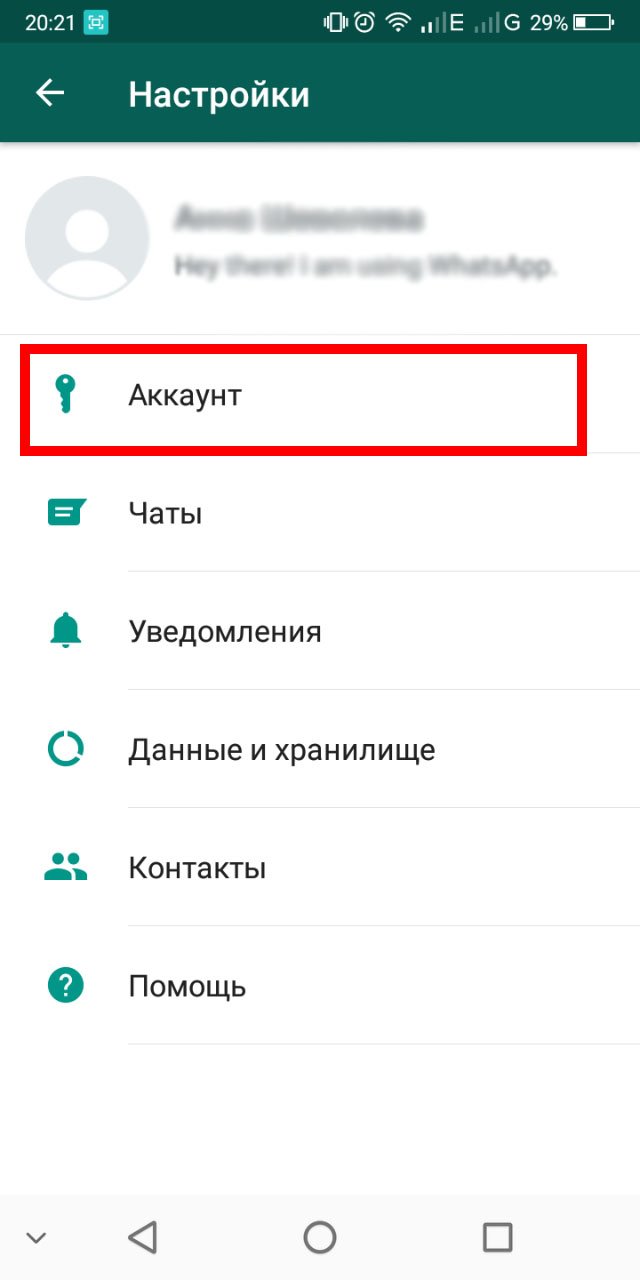Open the Аккаунт settings

[320, 396]
